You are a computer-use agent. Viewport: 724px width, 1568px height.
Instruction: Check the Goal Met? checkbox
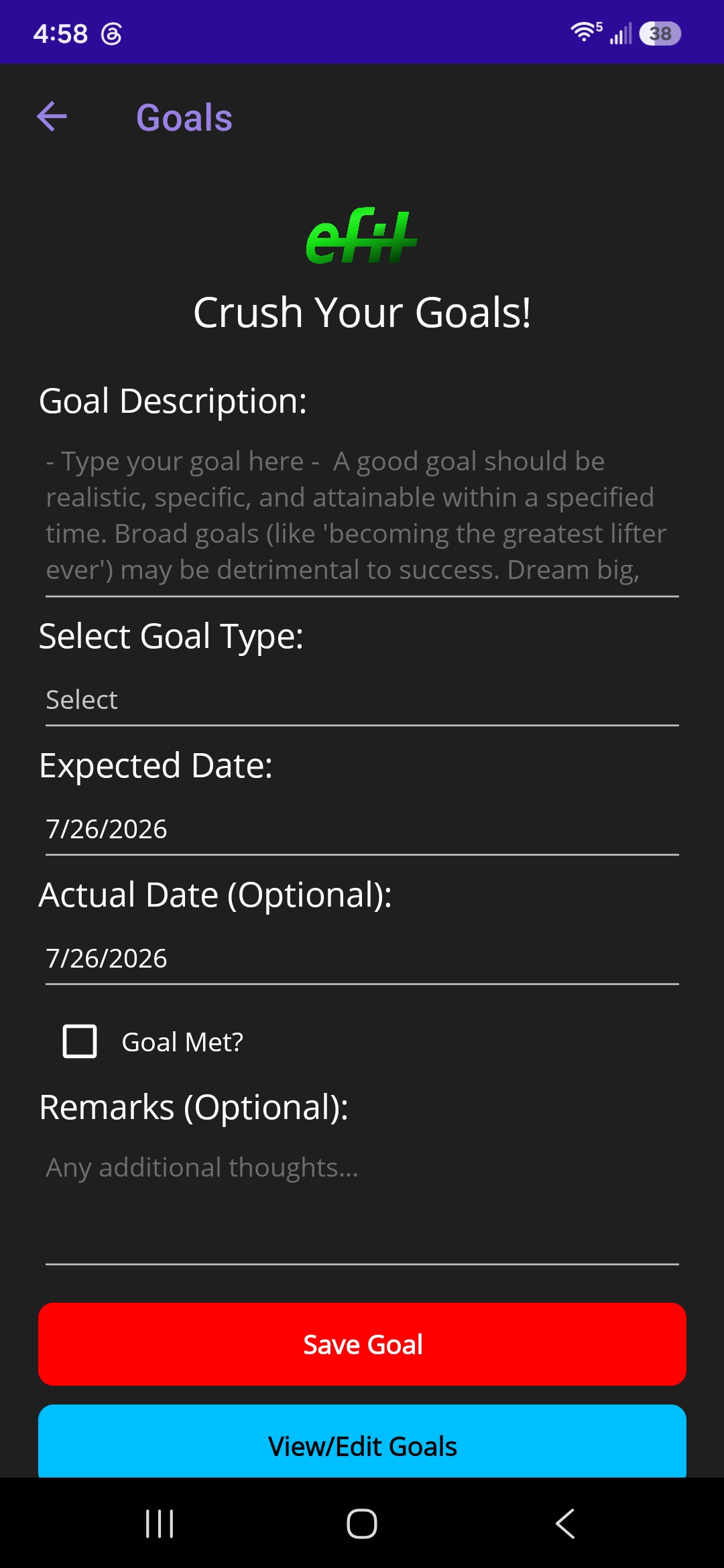[80, 1041]
